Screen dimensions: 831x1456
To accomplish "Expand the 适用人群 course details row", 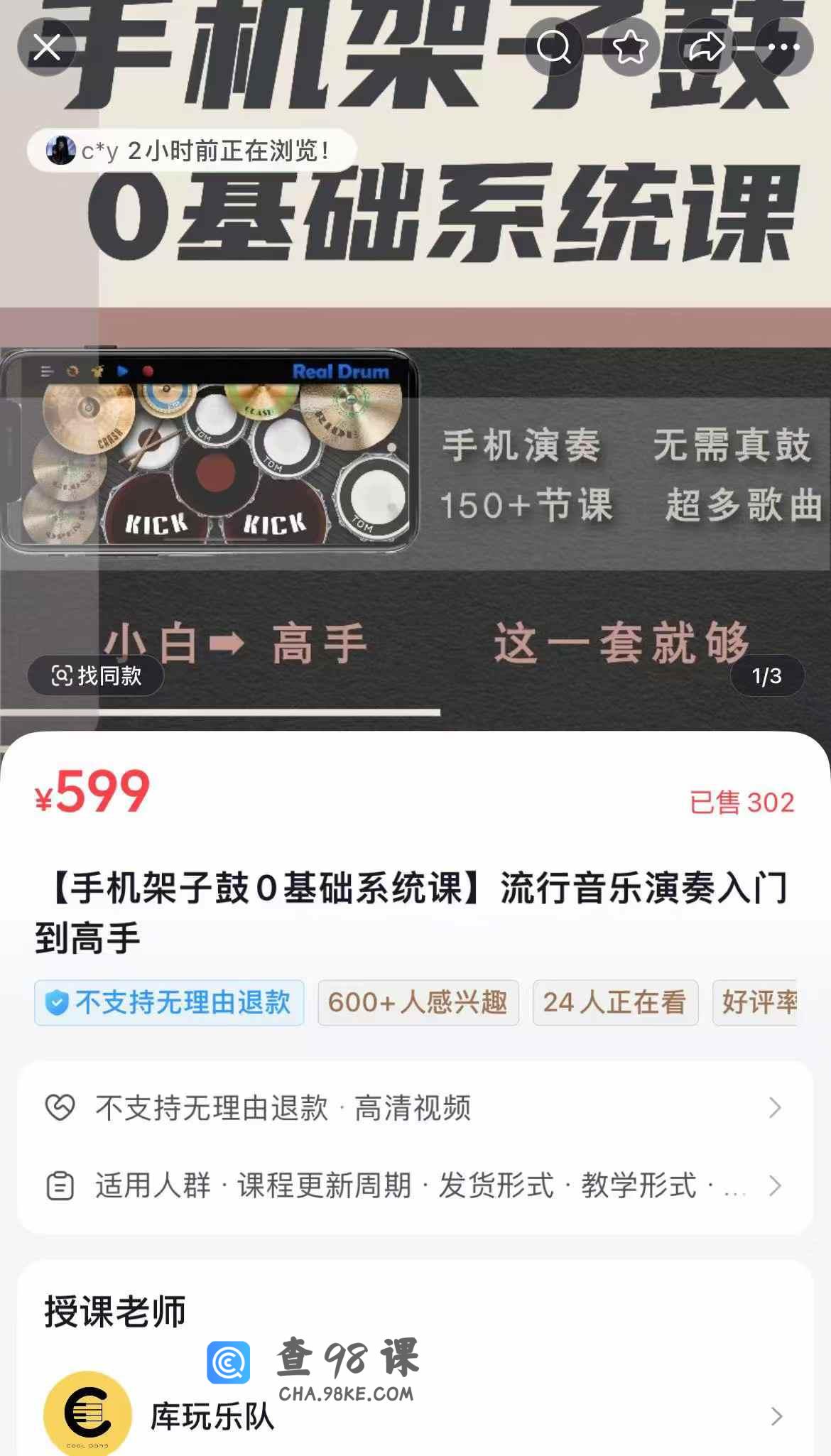I will (415, 1185).
